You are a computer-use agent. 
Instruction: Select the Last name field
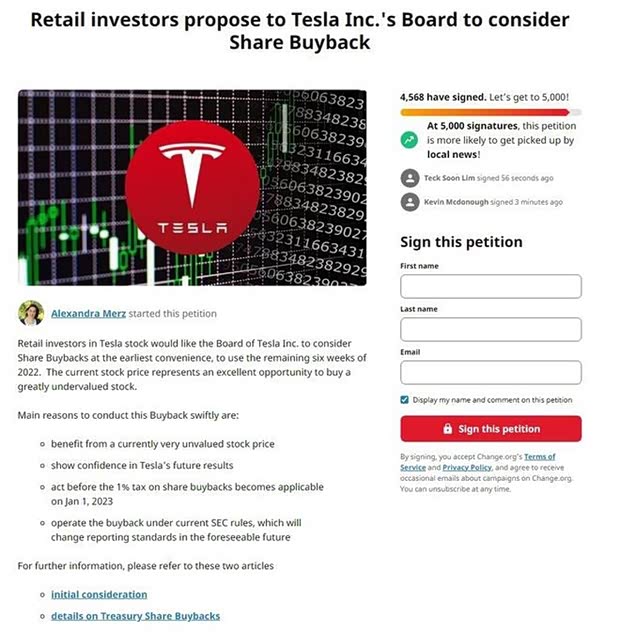(x=490, y=330)
